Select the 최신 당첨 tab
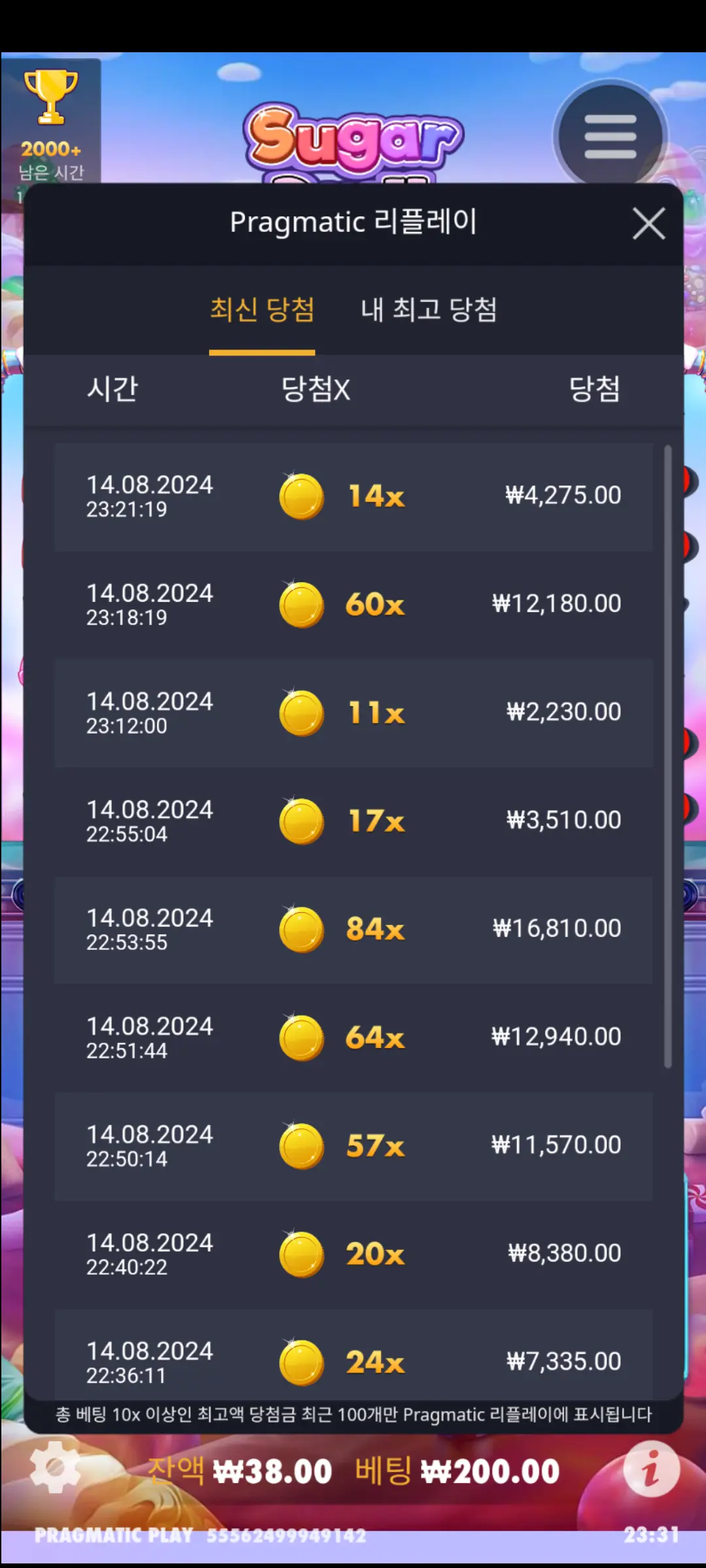The image size is (706, 1568). coord(262,310)
